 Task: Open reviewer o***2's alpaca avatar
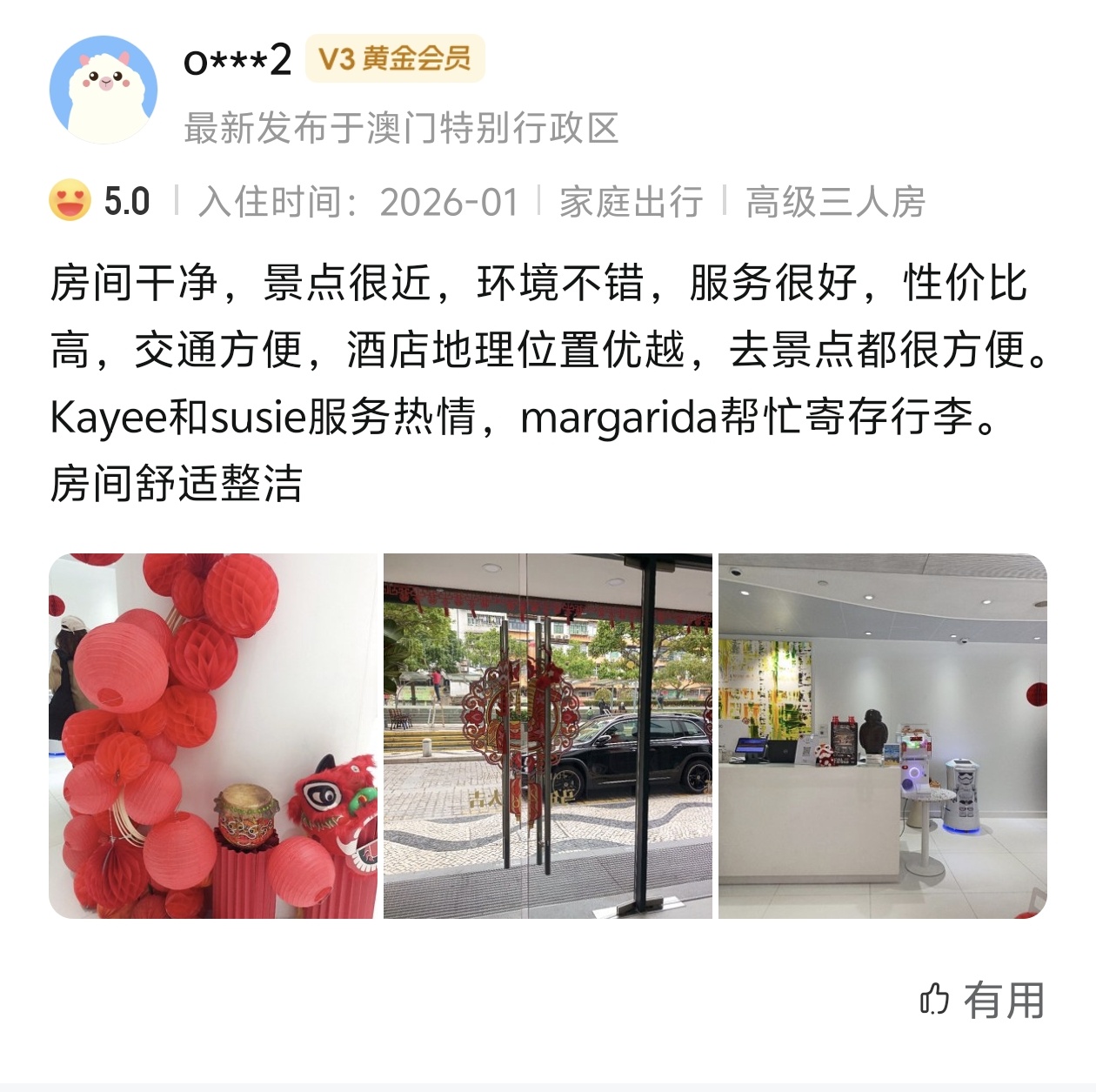pyautogui.click(x=104, y=90)
